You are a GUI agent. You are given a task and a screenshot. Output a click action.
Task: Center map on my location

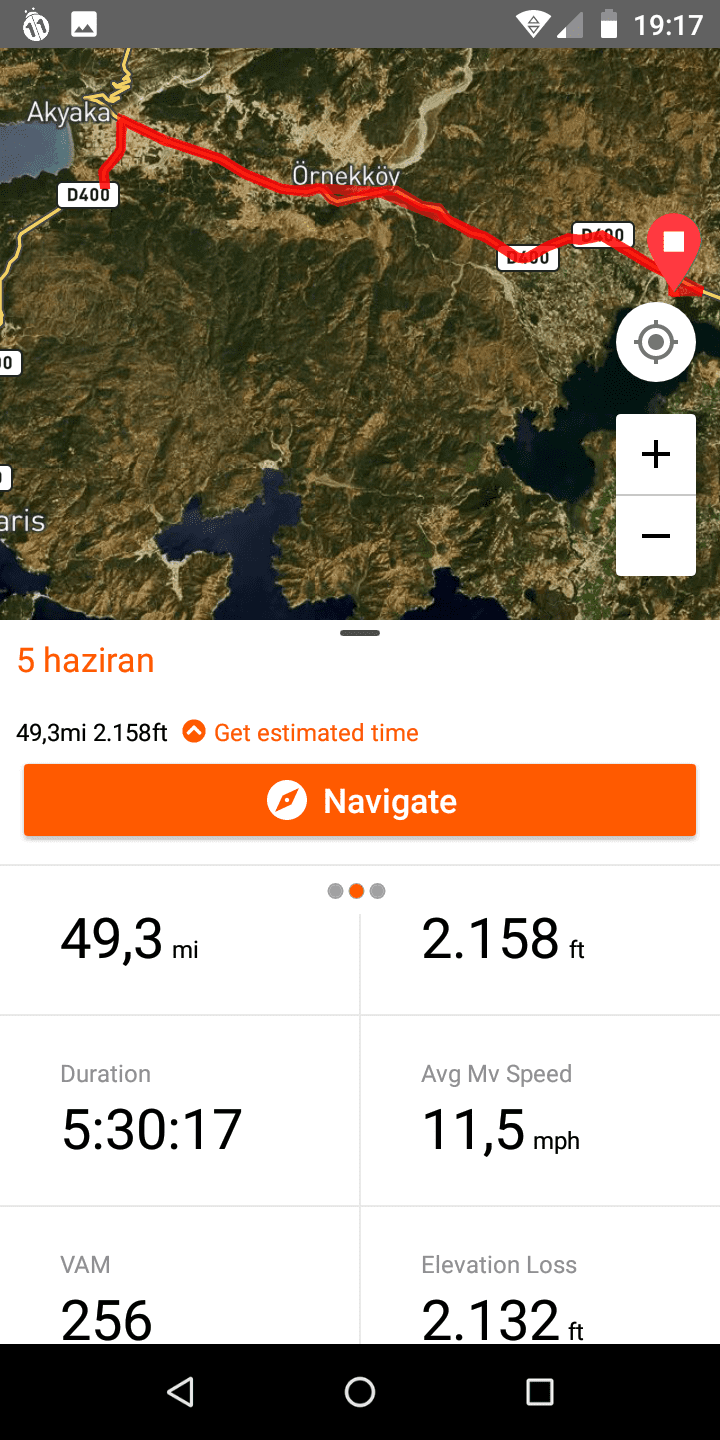click(x=656, y=342)
